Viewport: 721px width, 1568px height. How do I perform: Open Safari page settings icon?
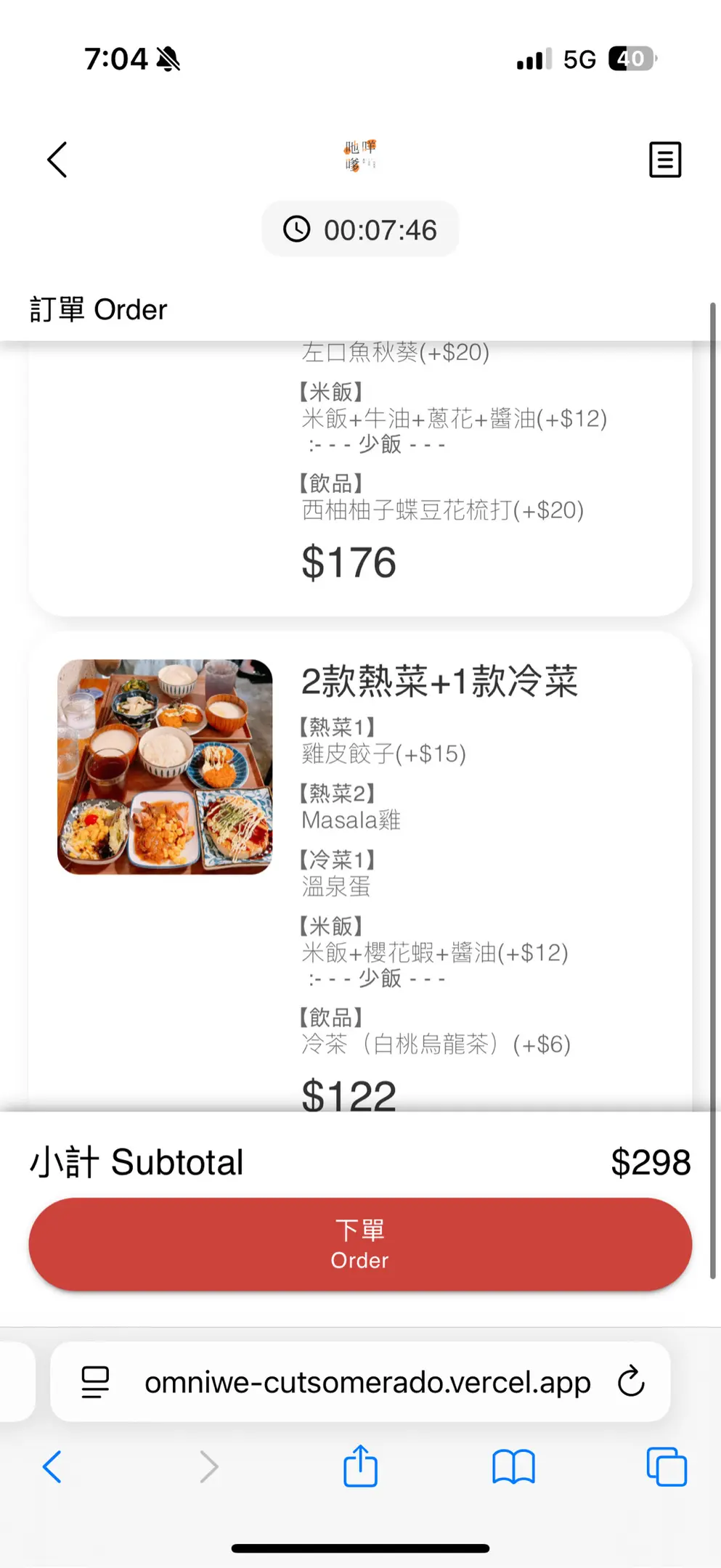(x=95, y=1381)
